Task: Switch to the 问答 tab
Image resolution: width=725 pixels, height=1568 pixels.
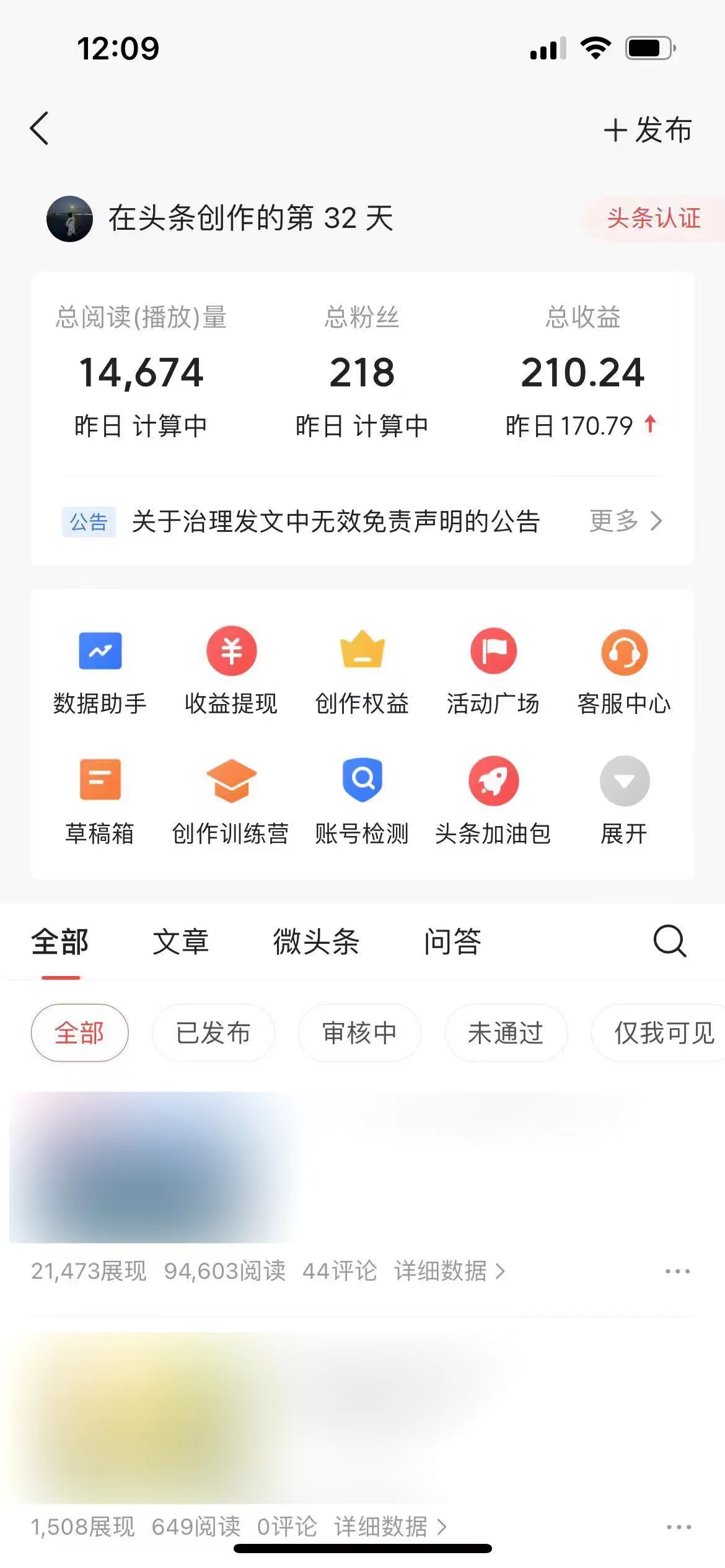Action: 452,942
